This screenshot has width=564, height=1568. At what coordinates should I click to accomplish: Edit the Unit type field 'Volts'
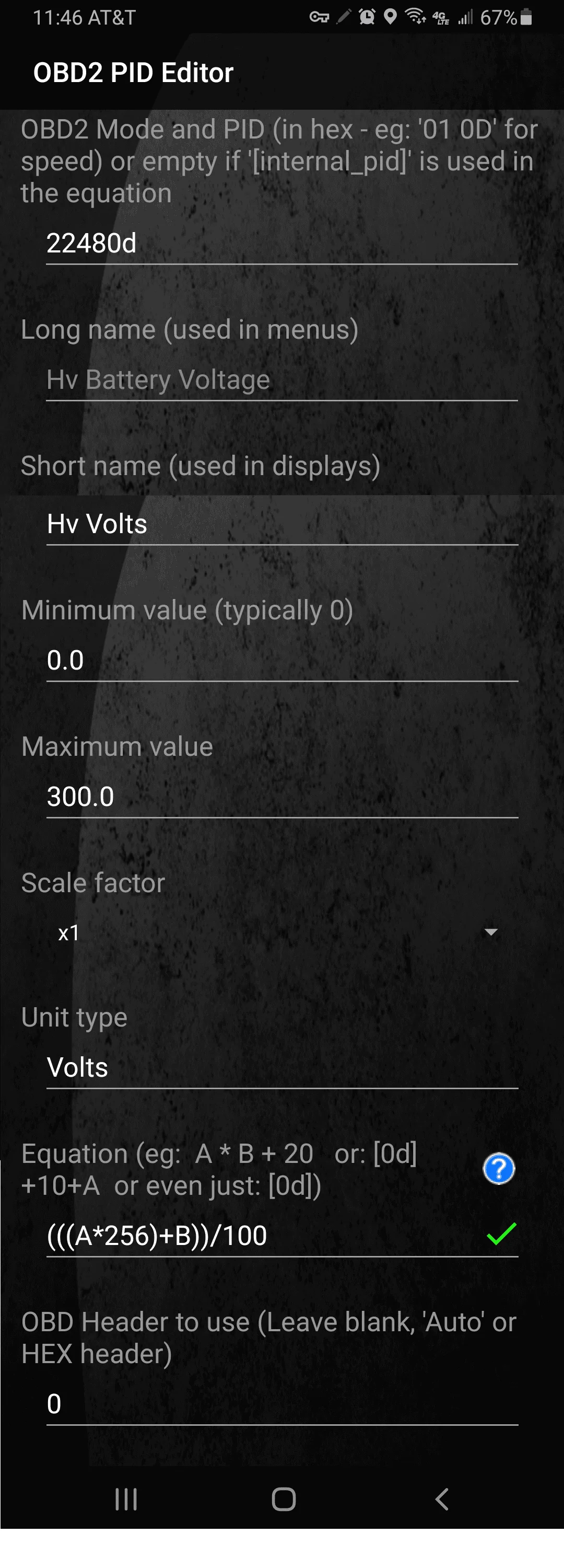coord(281,1068)
